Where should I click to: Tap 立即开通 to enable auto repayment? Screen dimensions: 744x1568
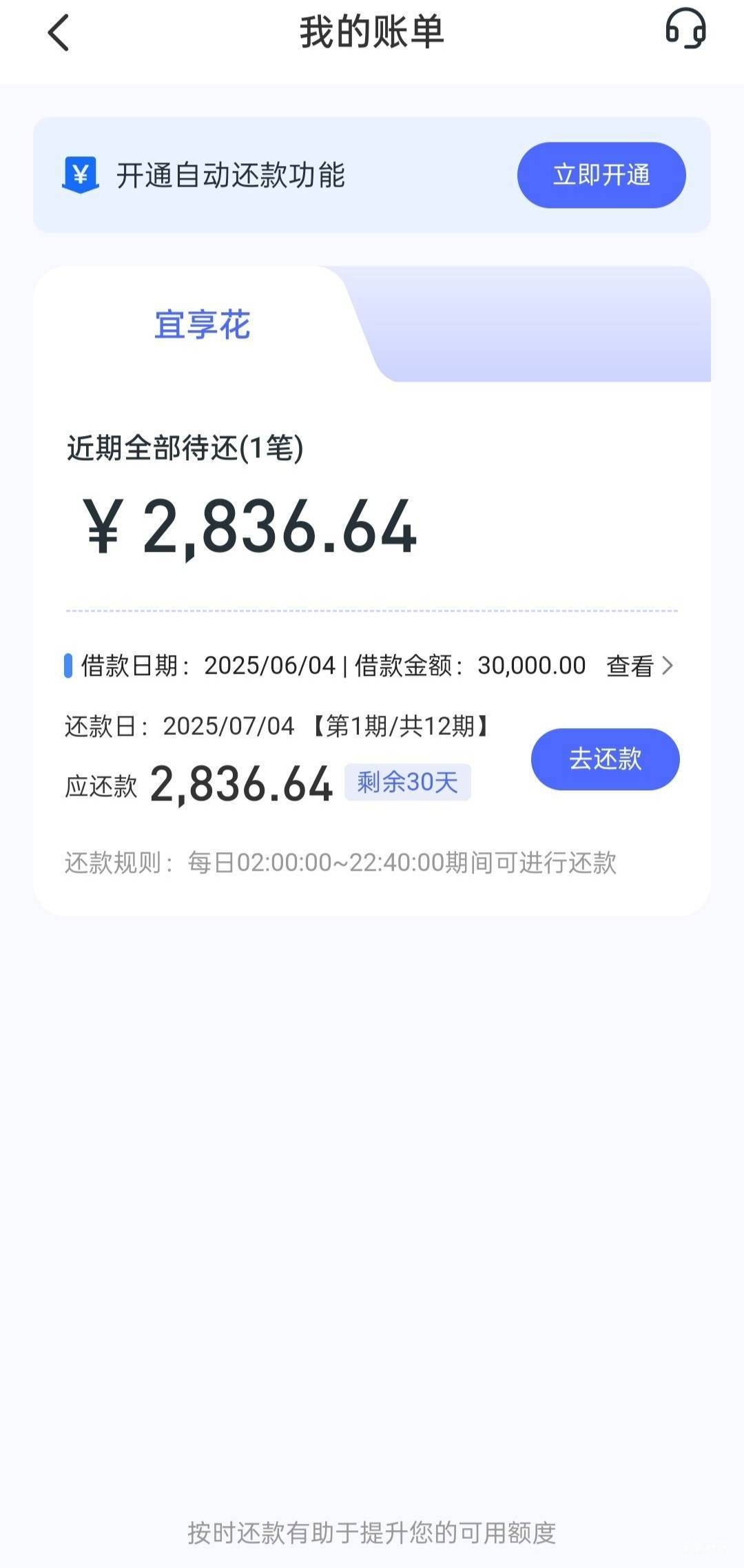coord(601,175)
